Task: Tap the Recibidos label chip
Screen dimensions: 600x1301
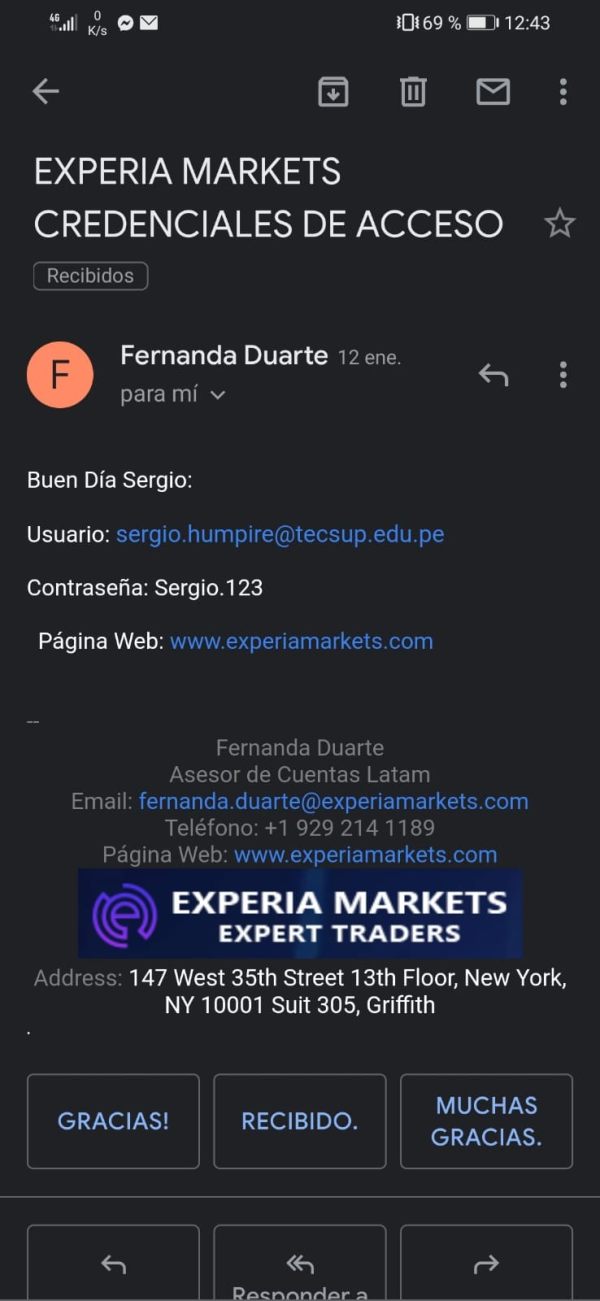Action: click(x=91, y=276)
